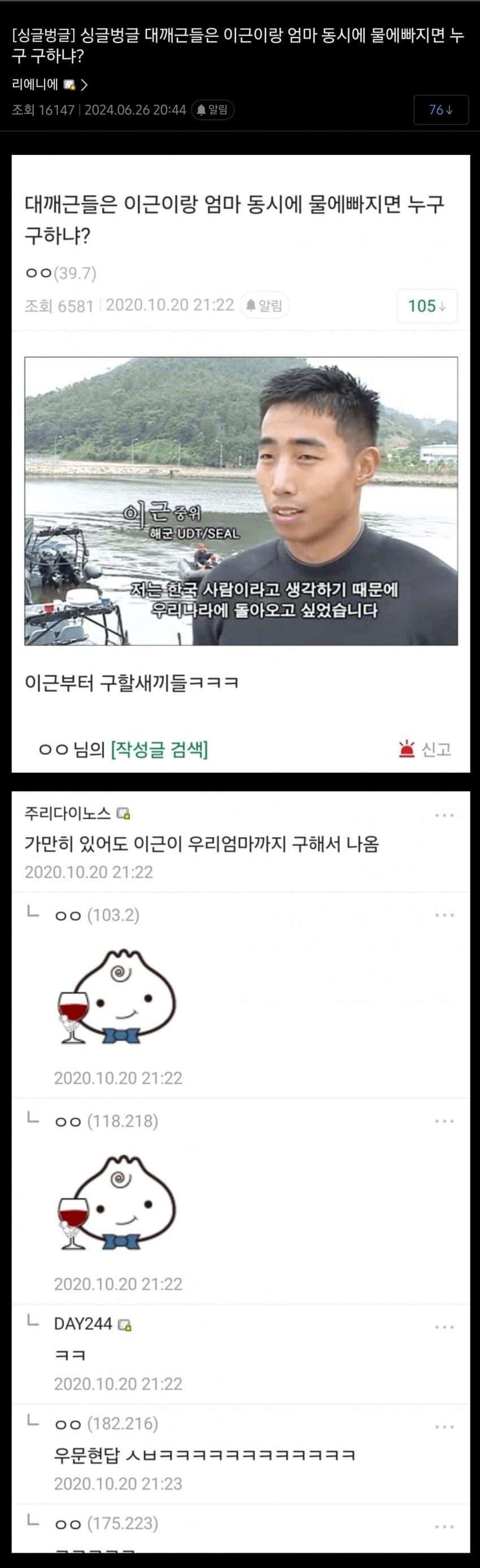Jump to comments with the 76 button
This screenshot has height=1568, width=480.
440,110
